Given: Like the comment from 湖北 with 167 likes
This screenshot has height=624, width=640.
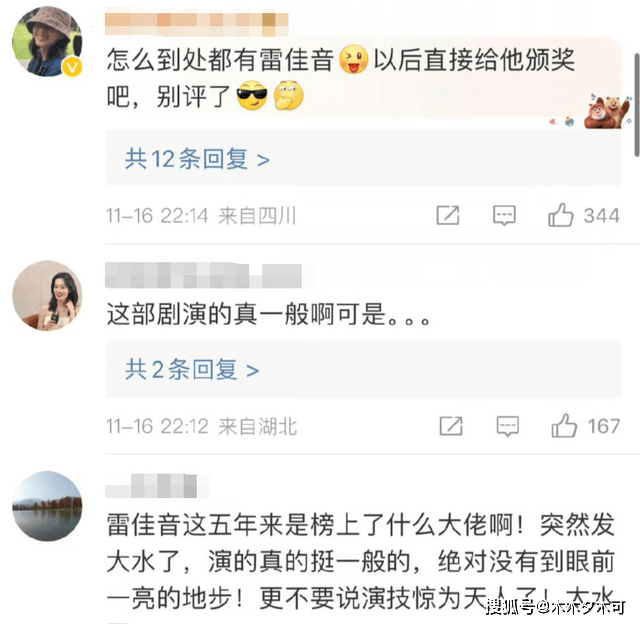Looking at the screenshot, I should tap(565, 426).
